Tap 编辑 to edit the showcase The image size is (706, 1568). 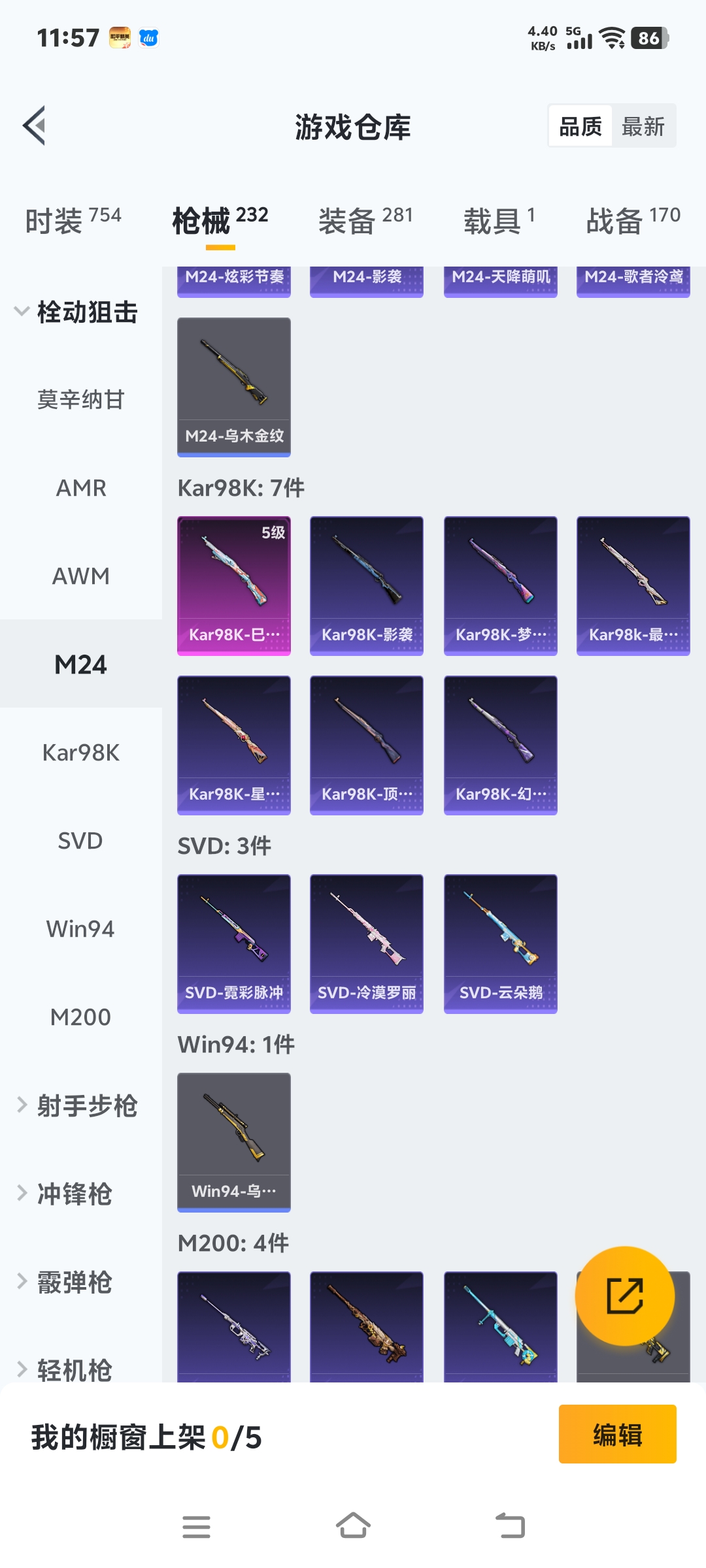tap(617, 1434)
